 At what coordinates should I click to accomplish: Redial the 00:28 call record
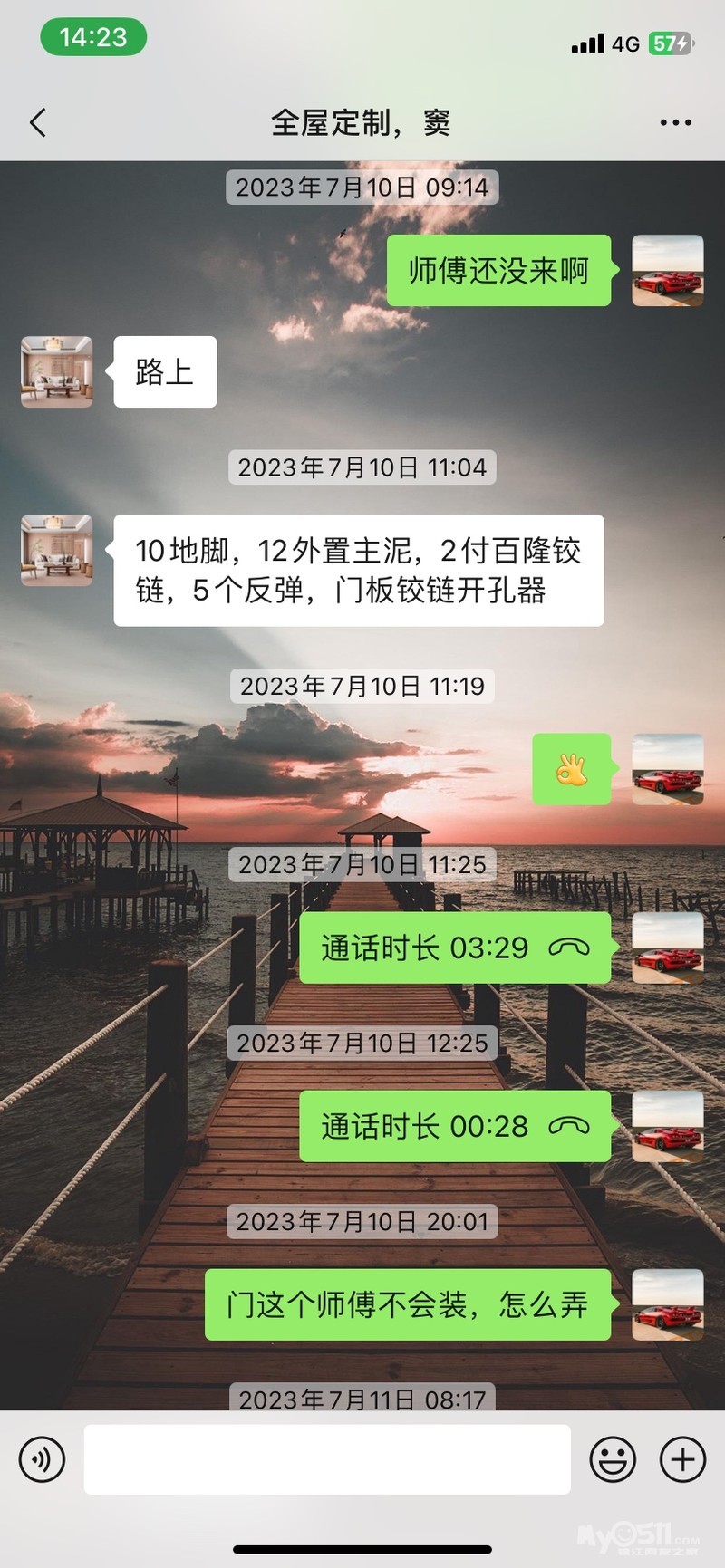(x=455, y=1126)
